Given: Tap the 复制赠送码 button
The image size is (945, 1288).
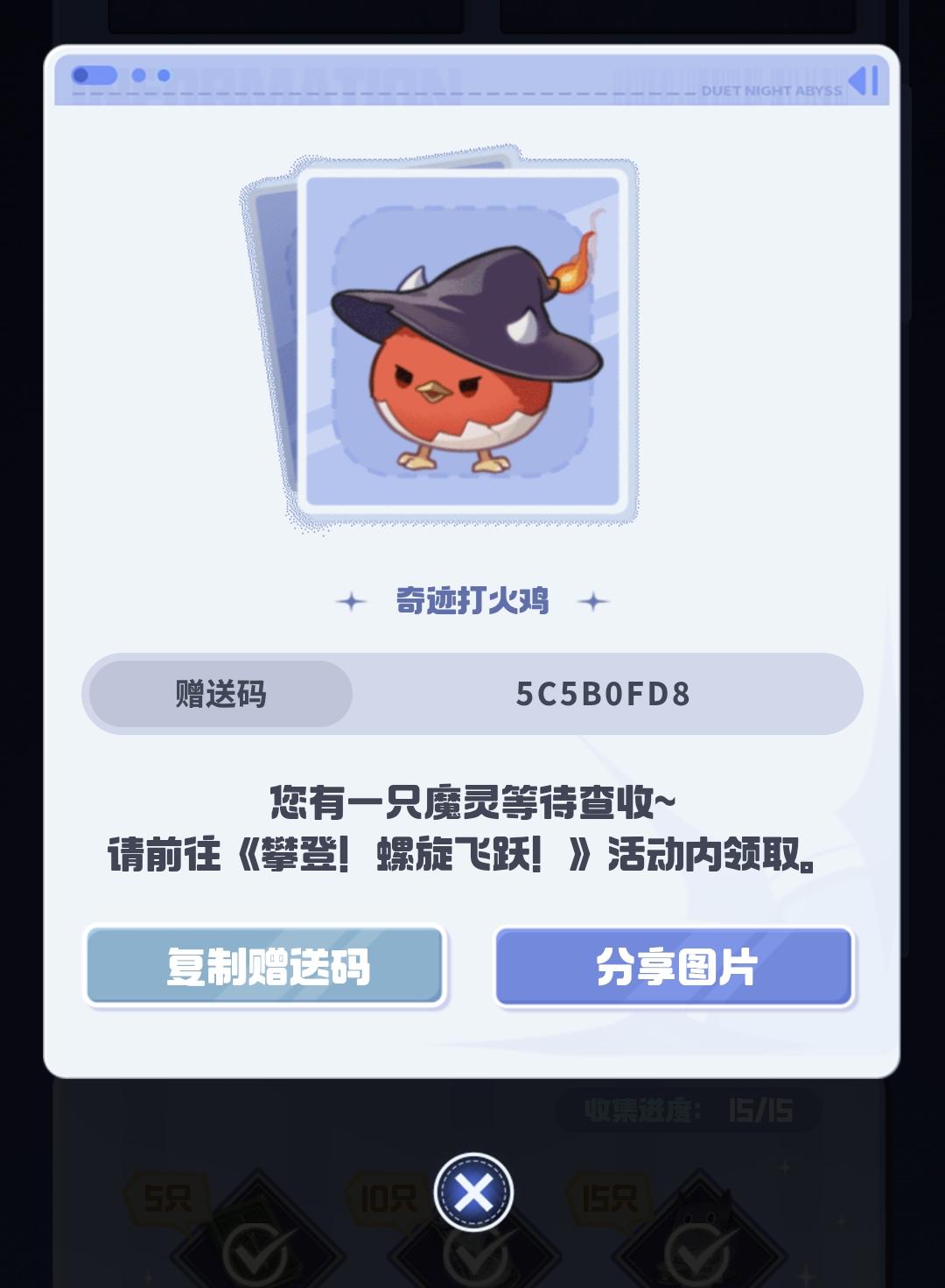Looking at the screenshot, I should pyautogui.click(x=265, y=966).
